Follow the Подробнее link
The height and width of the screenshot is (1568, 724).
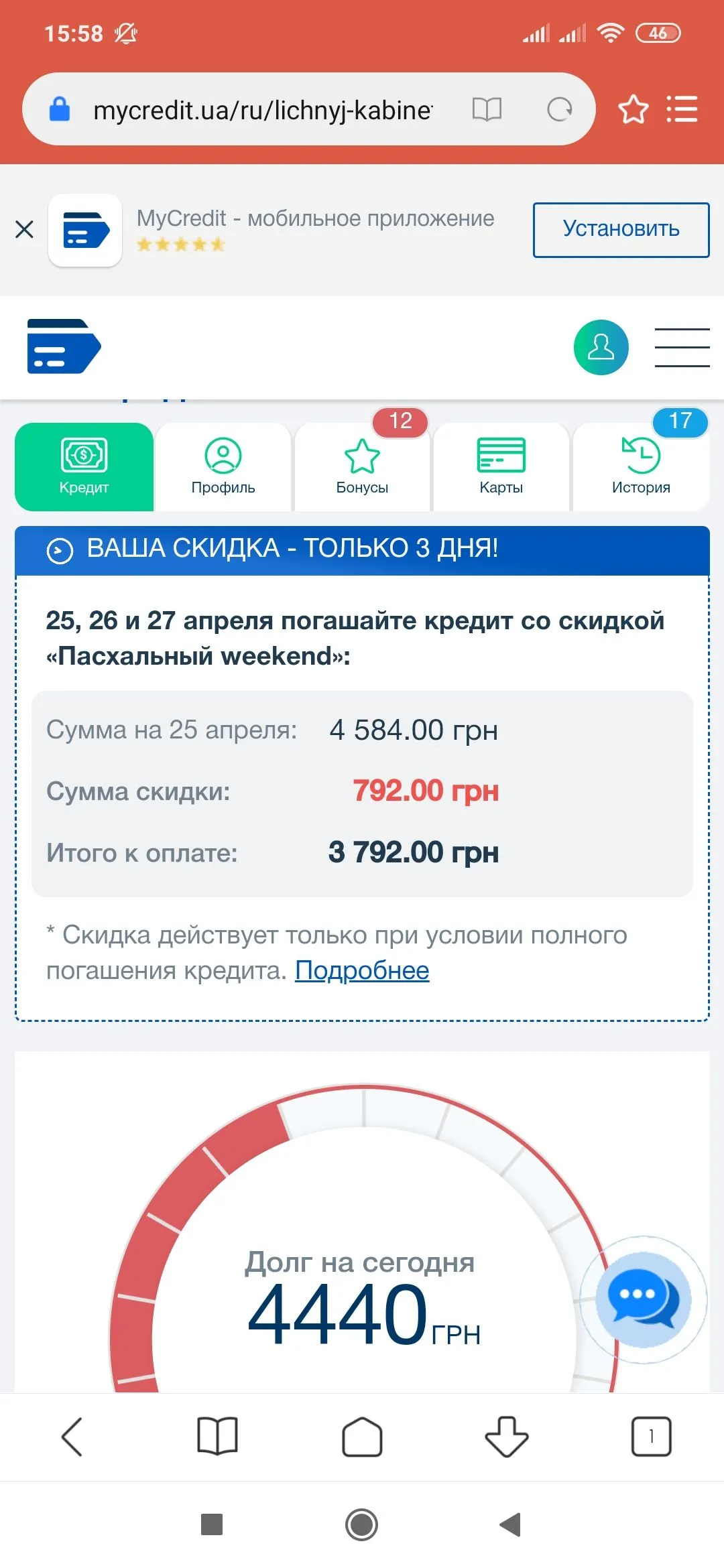(x=362, y=970)
